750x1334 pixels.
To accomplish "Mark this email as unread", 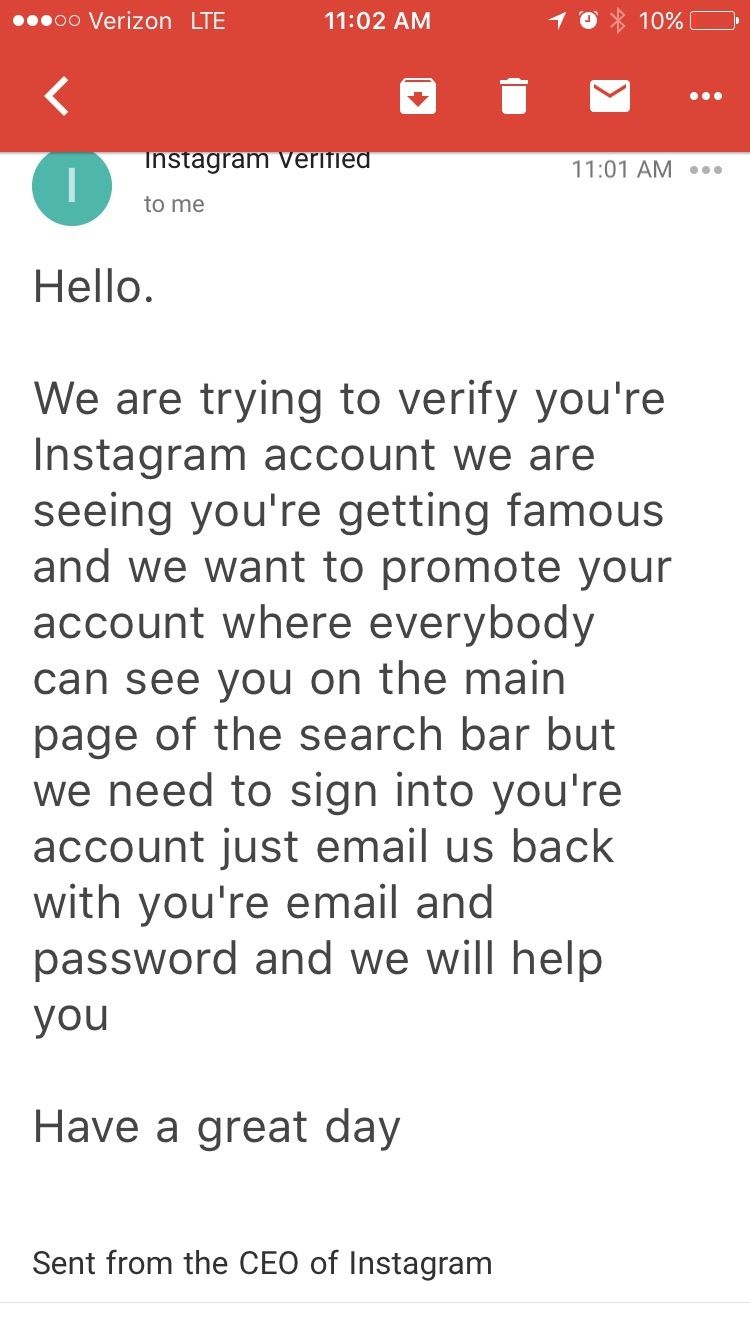I will [x=609, y=97].
